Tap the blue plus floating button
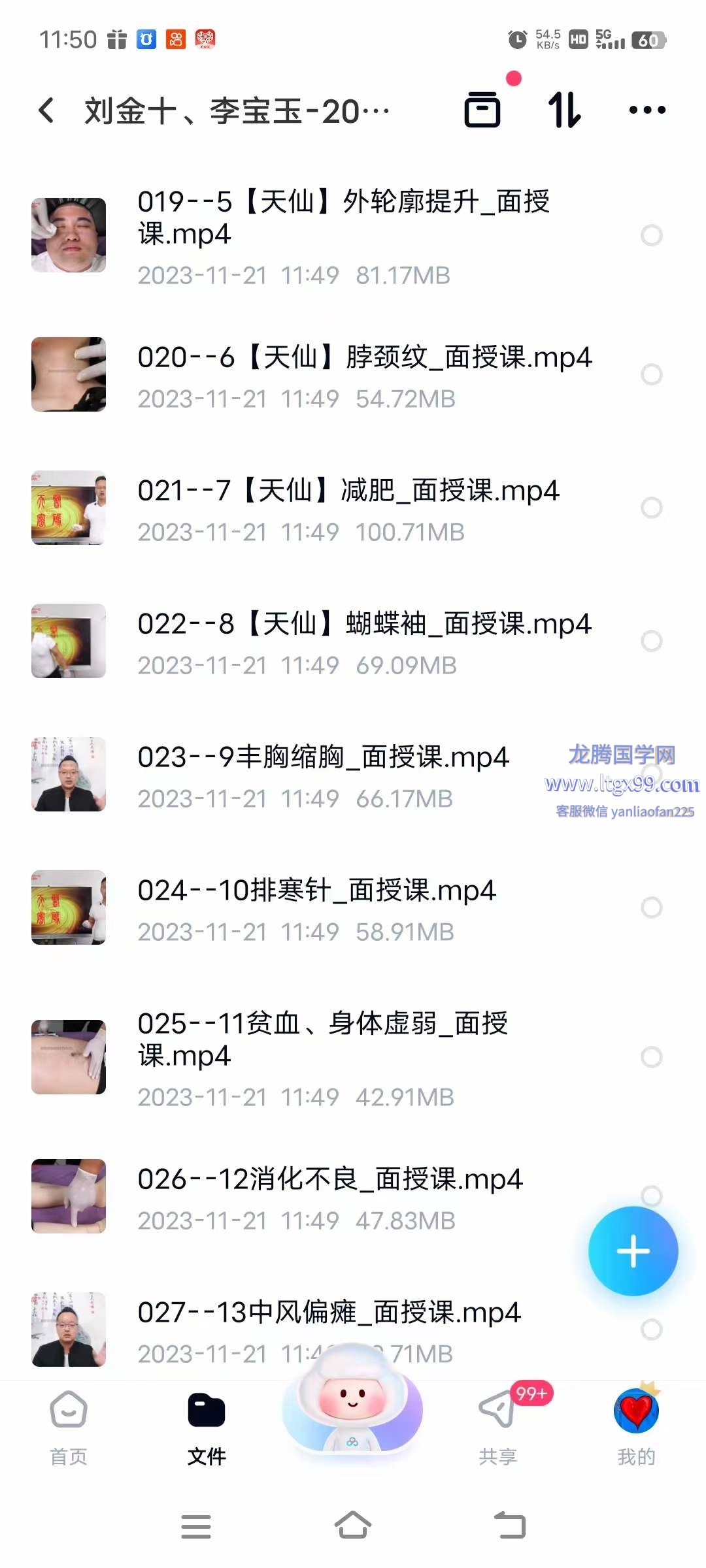The height and width of the screenshot is (1568, 706). (x=633, y=1251)
